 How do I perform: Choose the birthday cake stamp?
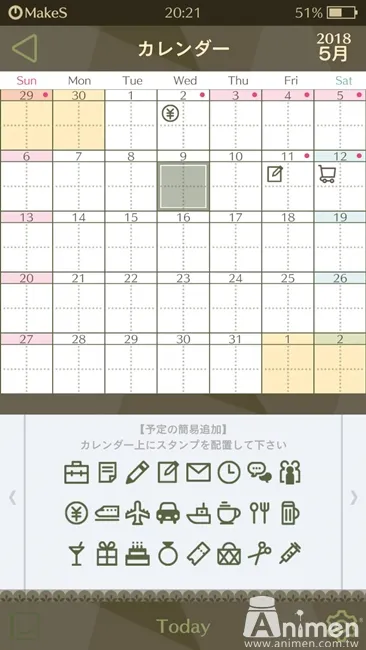(137, 554)
